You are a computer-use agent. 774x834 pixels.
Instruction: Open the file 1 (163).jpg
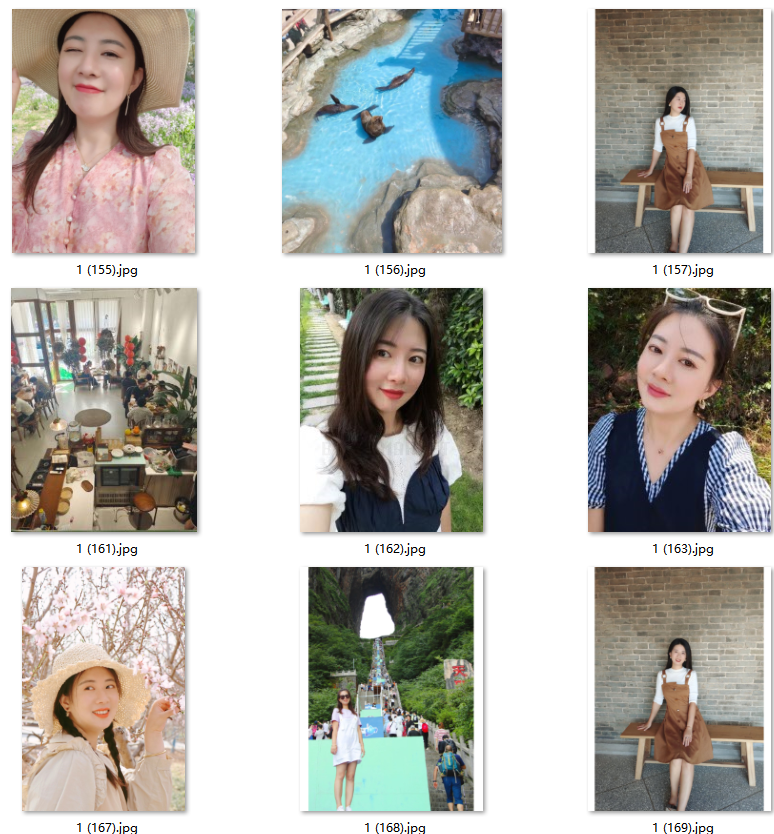[x=680, y=410]
